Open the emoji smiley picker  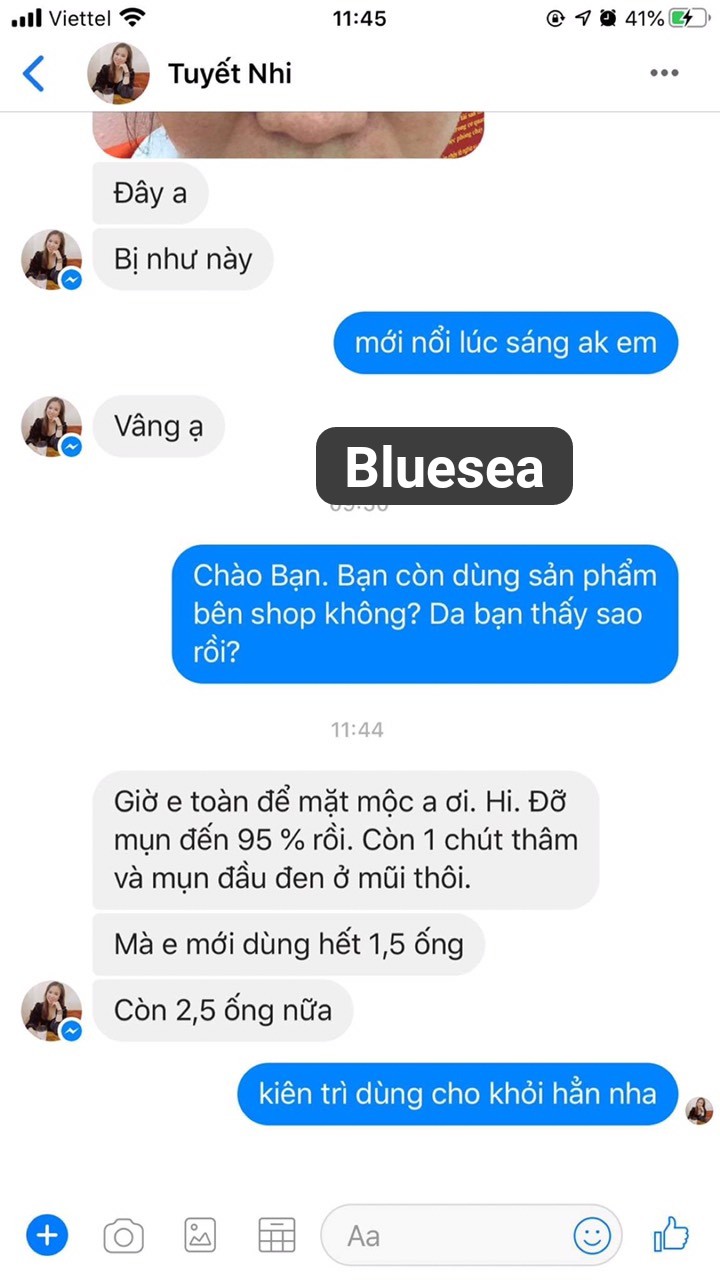tap(592, 1237)
